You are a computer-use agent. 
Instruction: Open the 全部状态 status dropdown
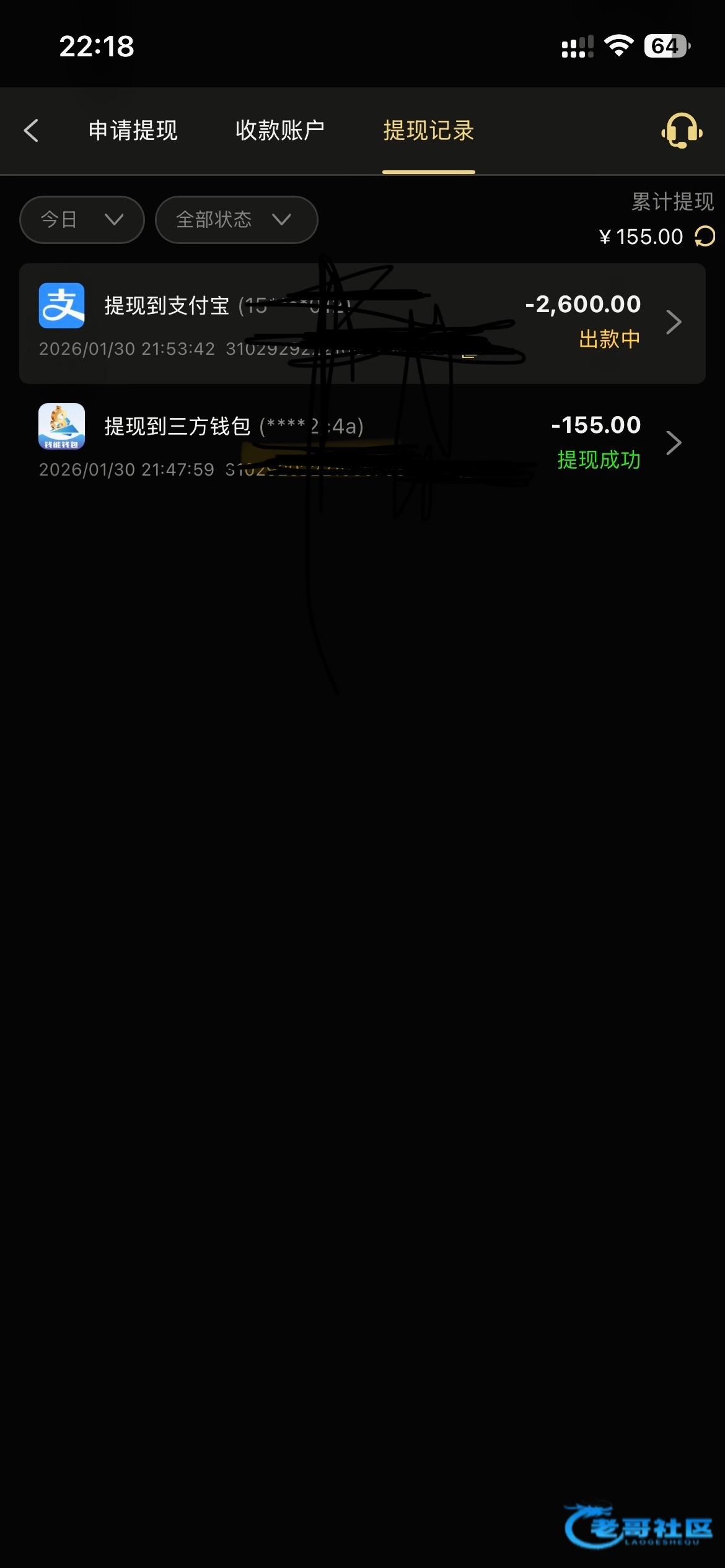tap(236, 220)
